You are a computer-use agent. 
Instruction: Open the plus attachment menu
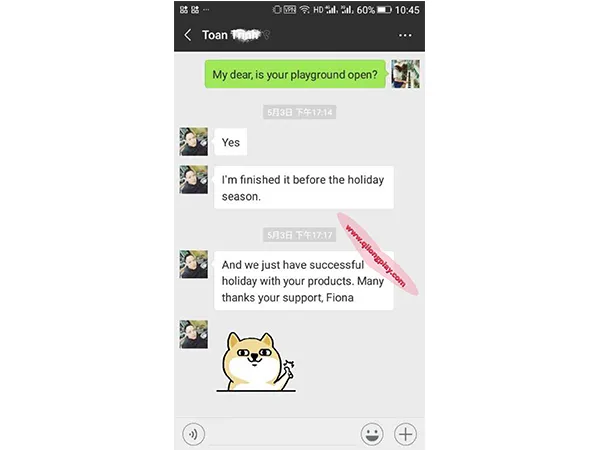[x=405, y=434]
